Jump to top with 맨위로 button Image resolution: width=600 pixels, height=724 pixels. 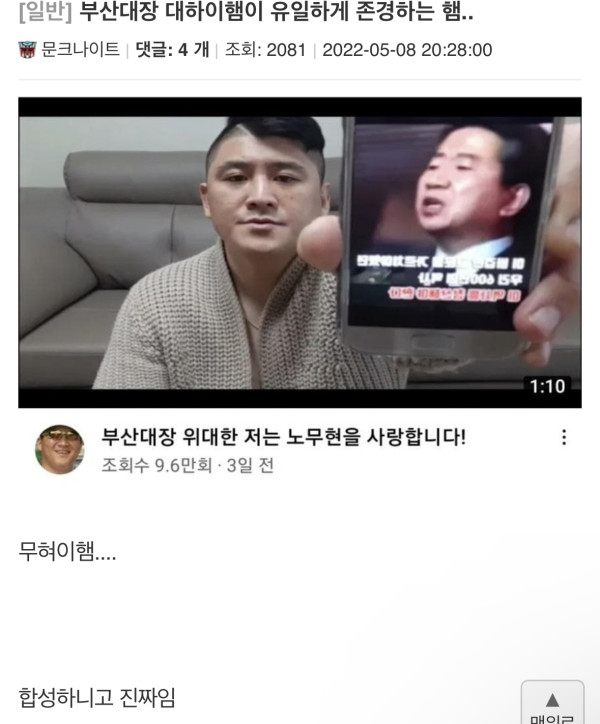coord(551,705)
